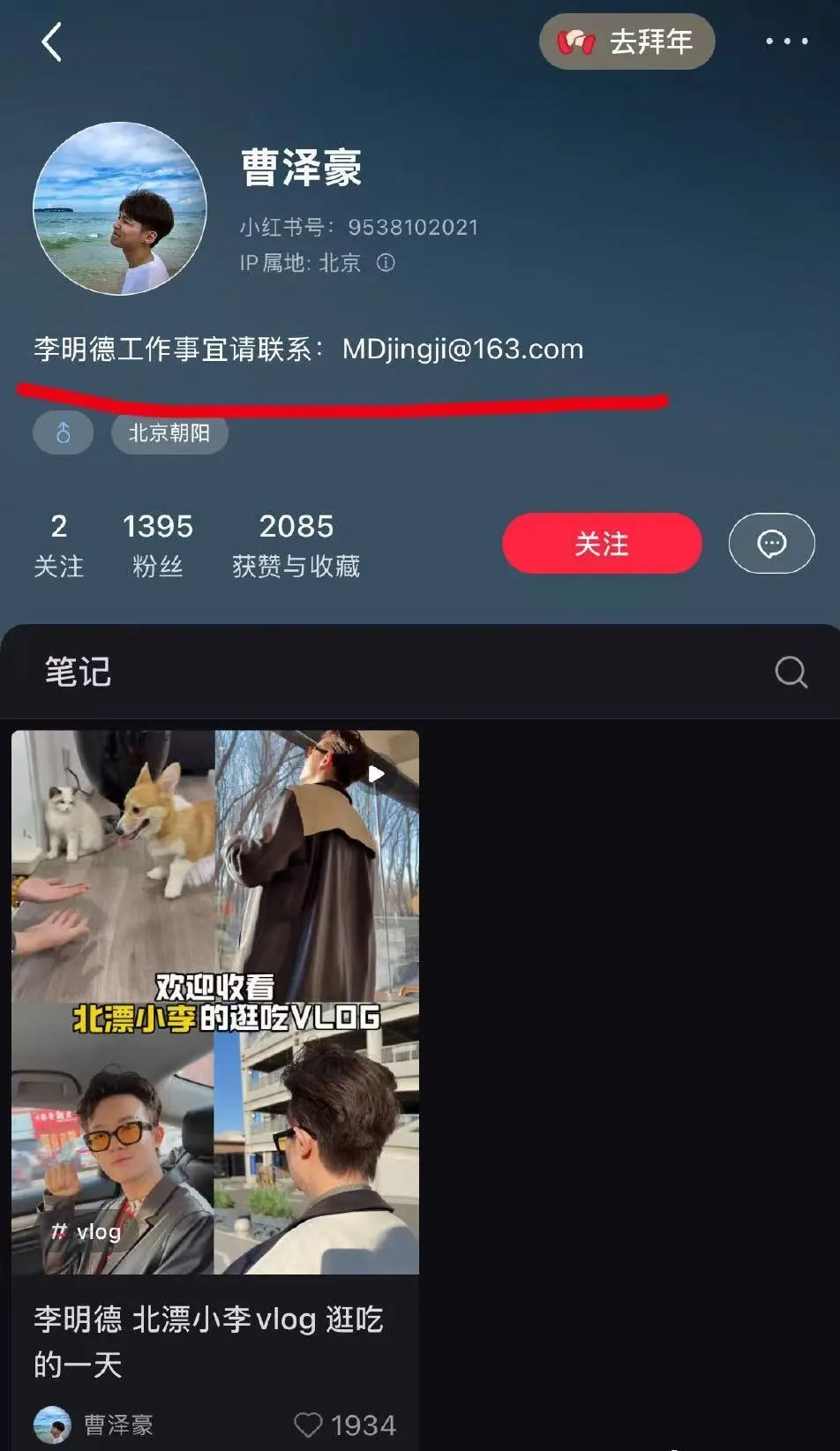Screen dimensions: 840x1451
Task: Tap the 去拜年 greeting button
Action: pyautogui.click(x=626, y=41)
